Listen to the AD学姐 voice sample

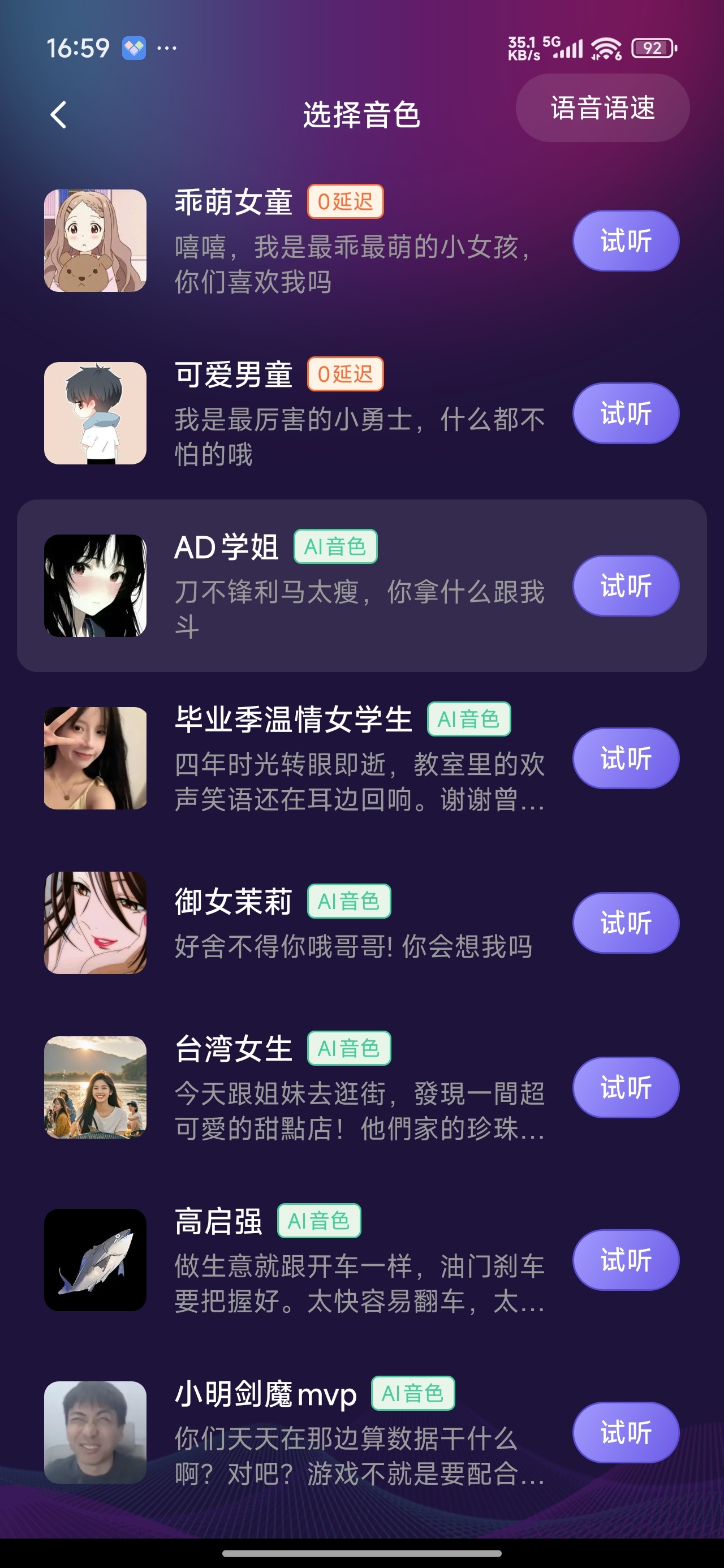click(626, 586)
